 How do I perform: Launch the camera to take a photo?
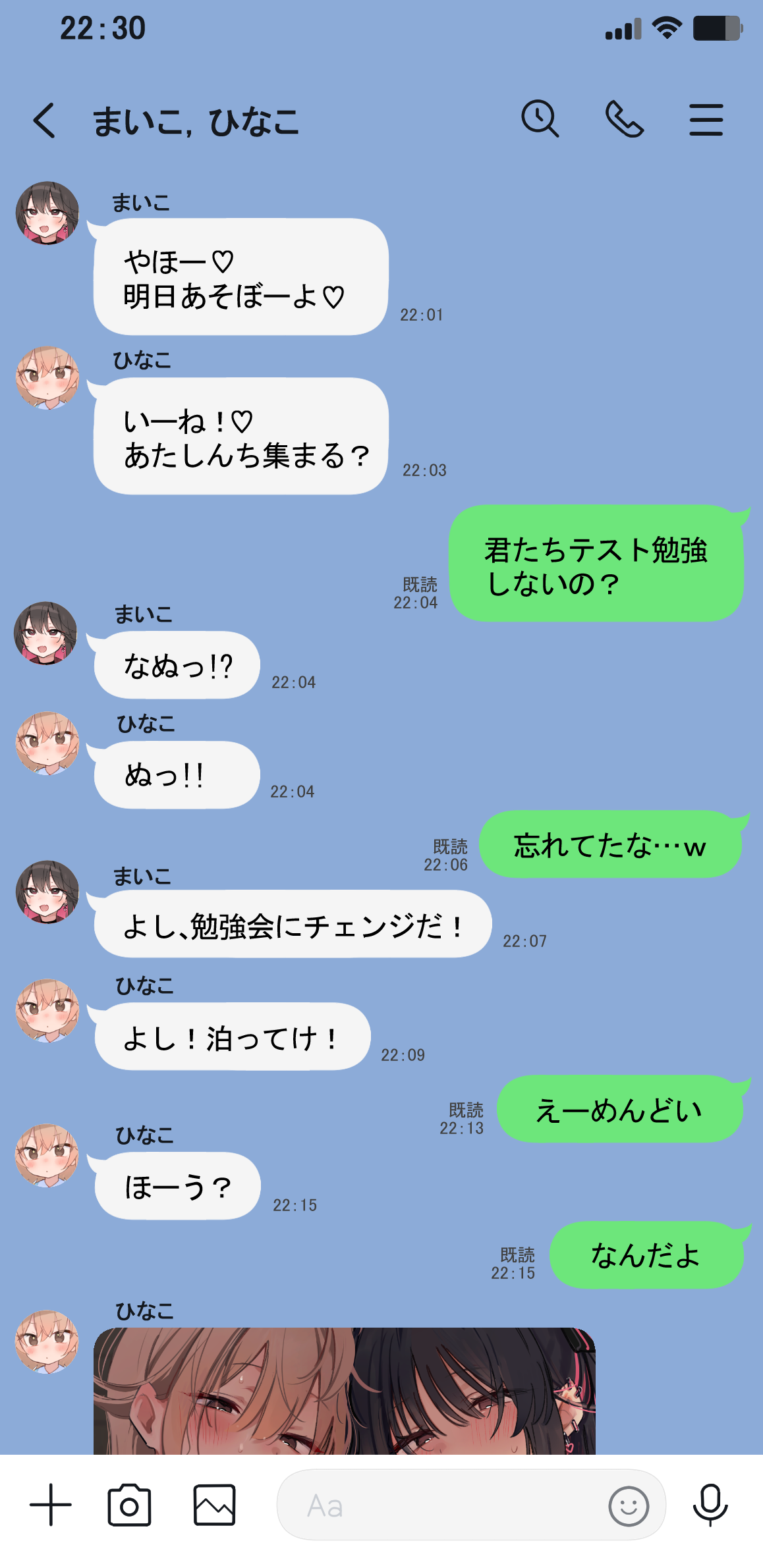click(x=129, y=1505)
